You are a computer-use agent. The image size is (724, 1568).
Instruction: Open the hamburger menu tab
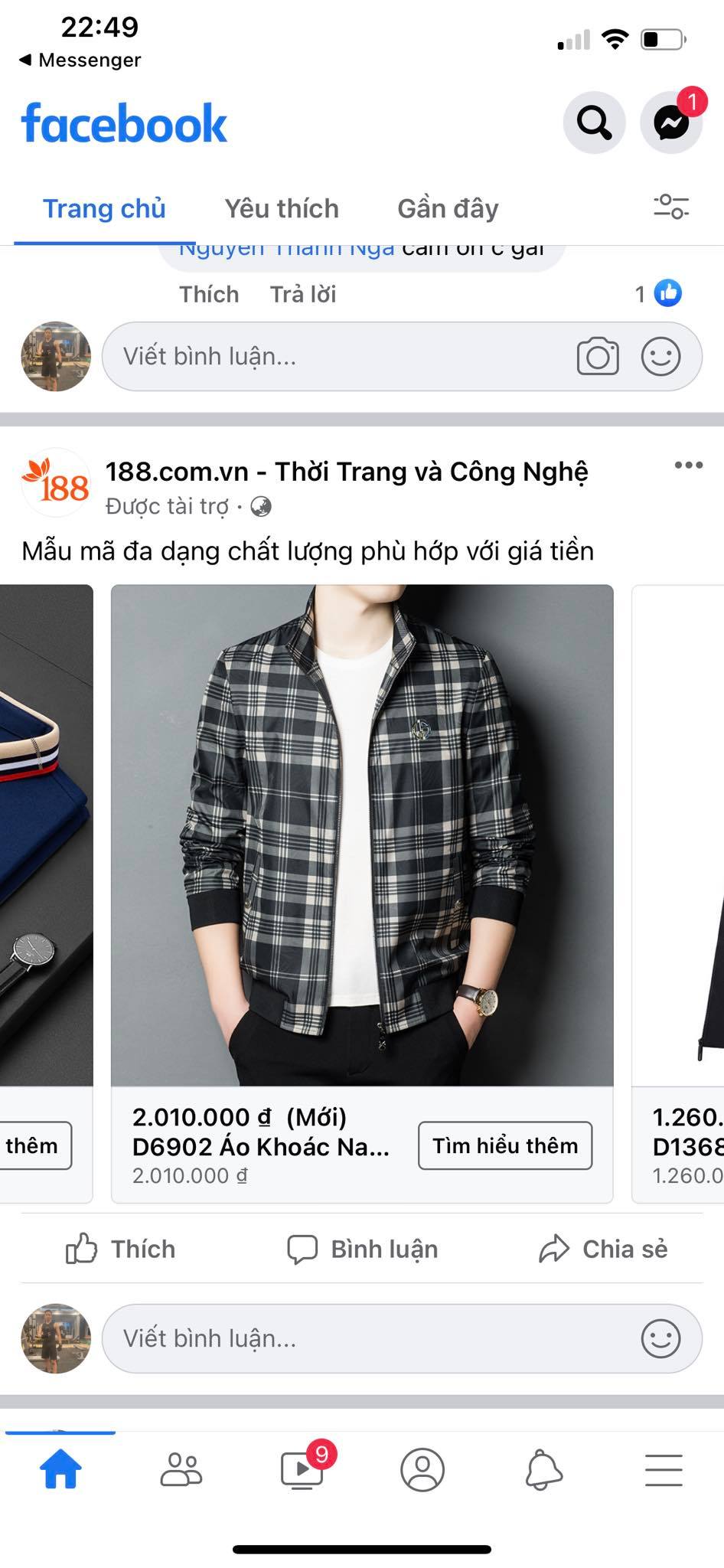664,1469
